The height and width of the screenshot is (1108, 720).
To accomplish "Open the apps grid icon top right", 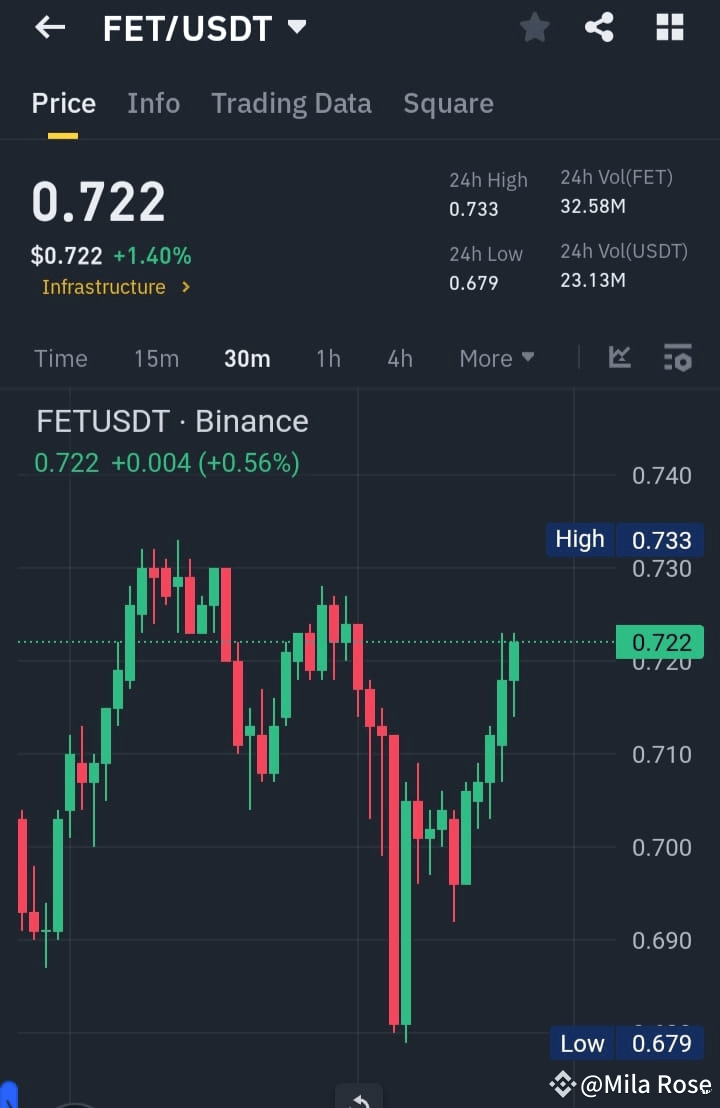I will pyautogui.click(x=668, y=28).
